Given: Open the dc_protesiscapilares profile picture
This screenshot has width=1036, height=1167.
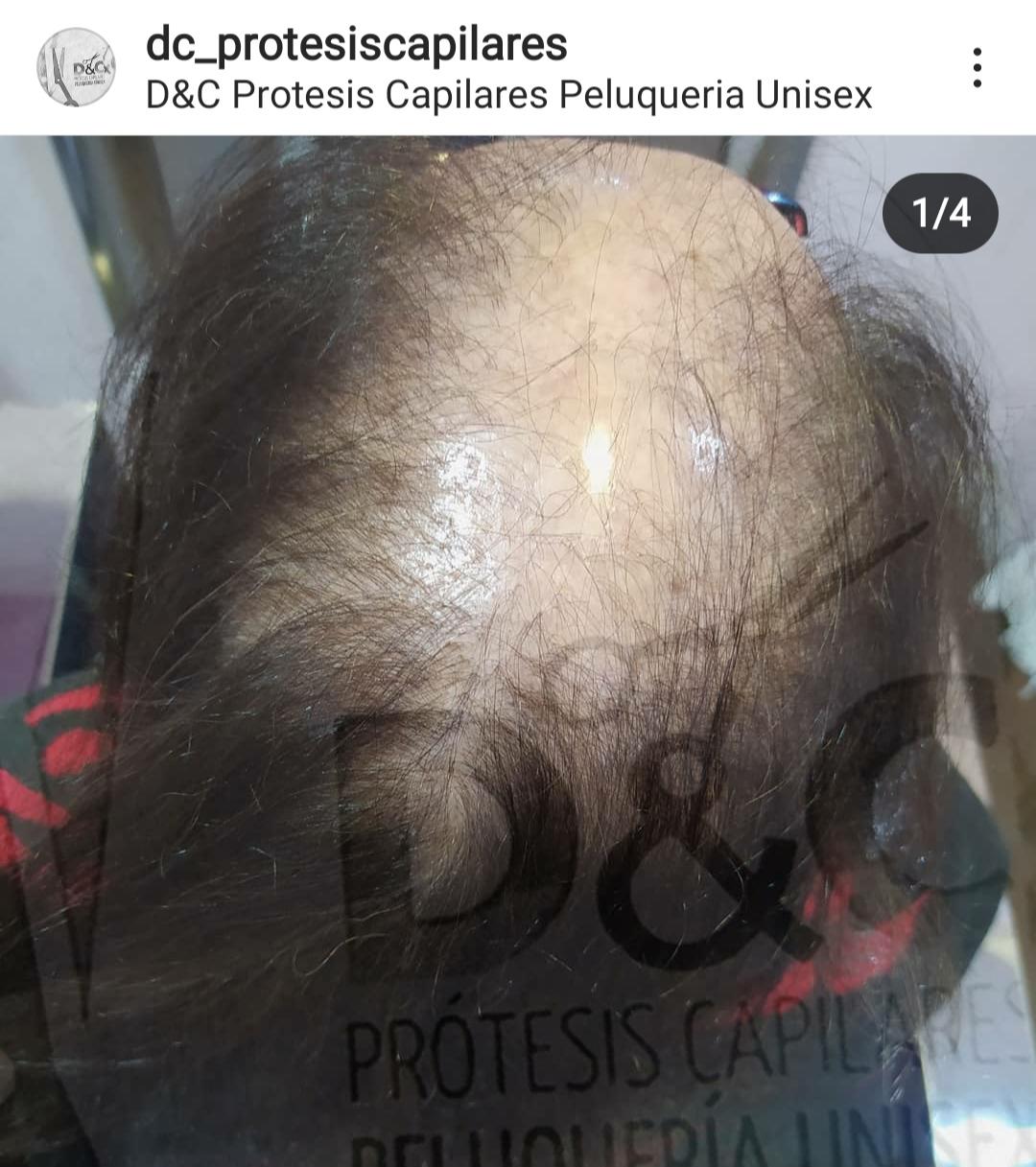Looking at the screenshot, I should click(x=76, y=67).
